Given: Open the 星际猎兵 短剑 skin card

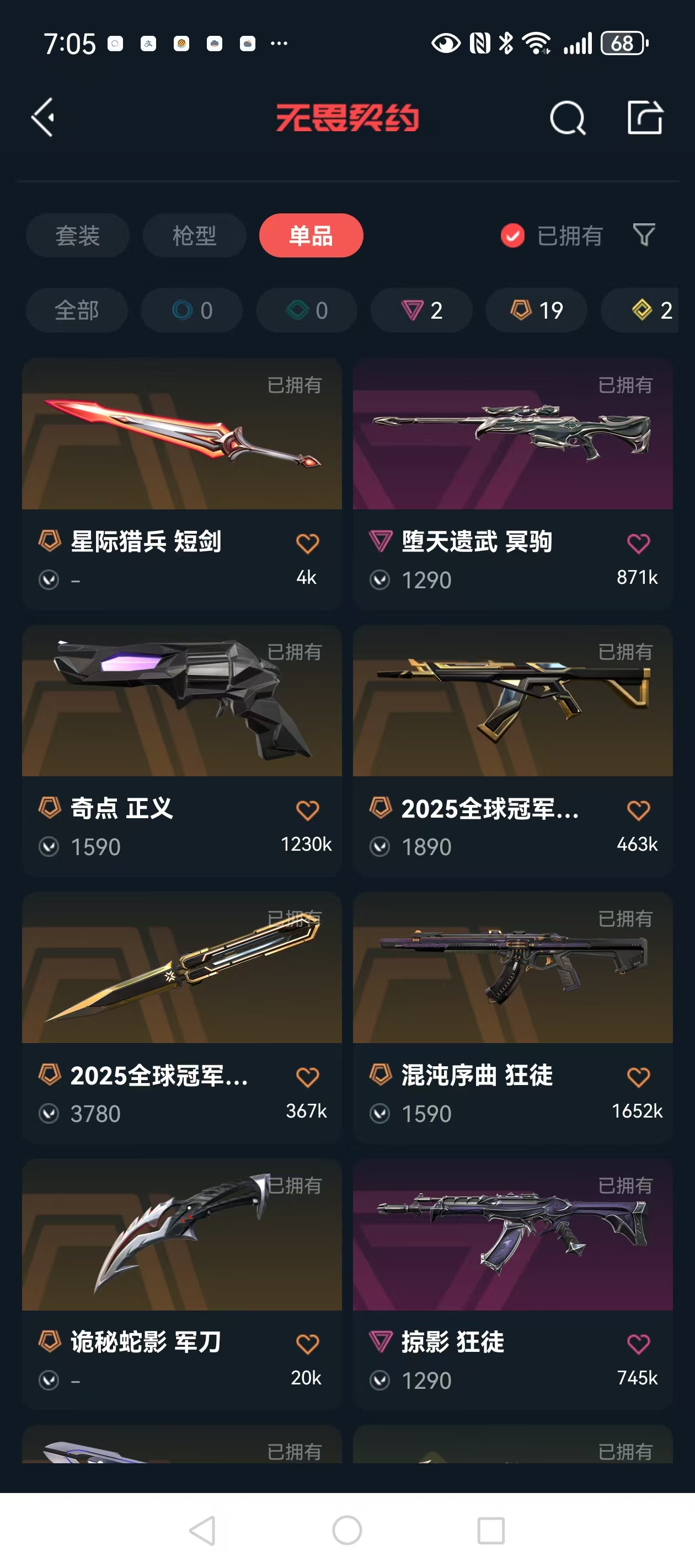Looking at the screenshot, I should tap(181, 434).
